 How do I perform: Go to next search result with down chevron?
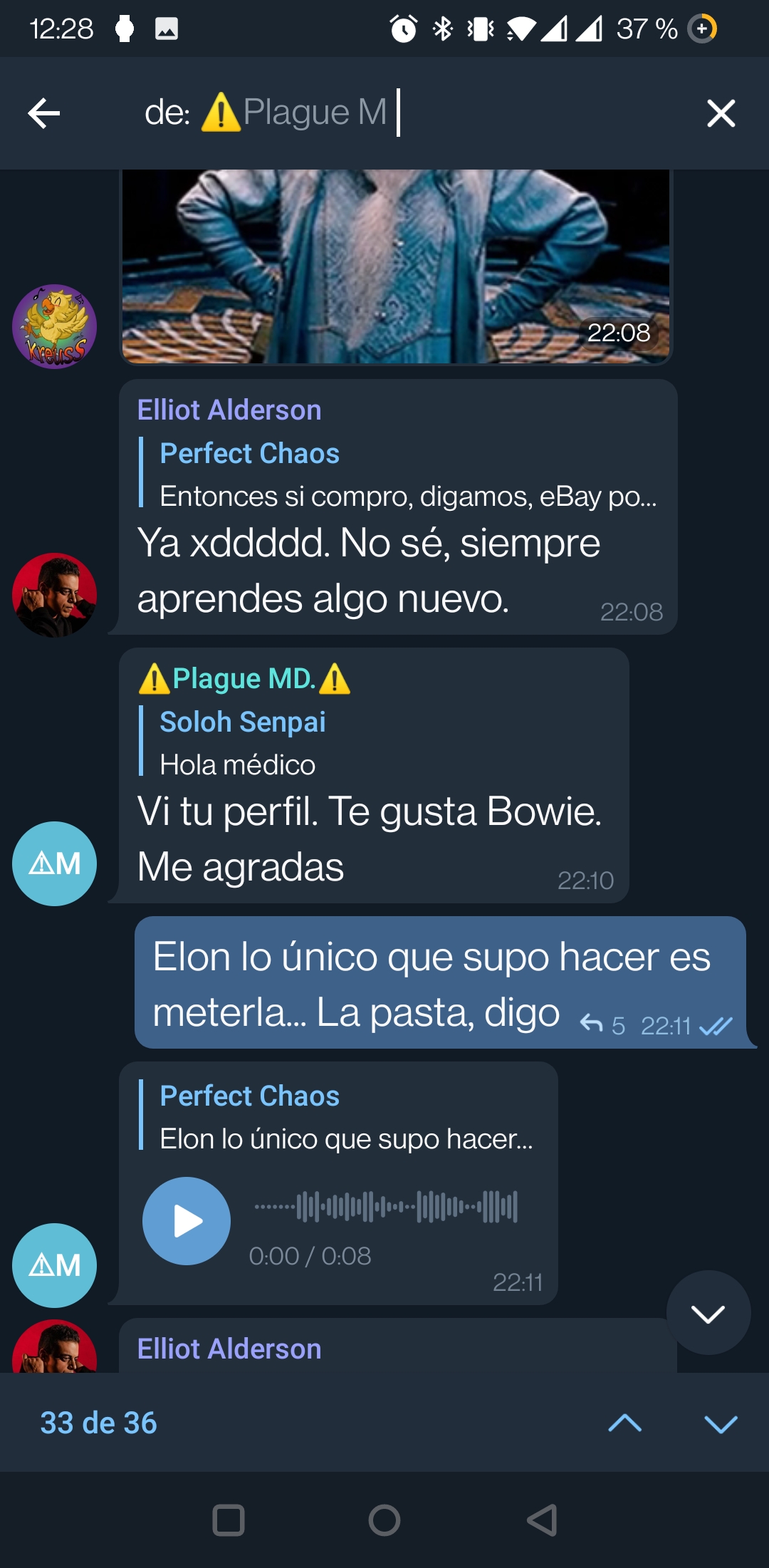pos(721,1423)
